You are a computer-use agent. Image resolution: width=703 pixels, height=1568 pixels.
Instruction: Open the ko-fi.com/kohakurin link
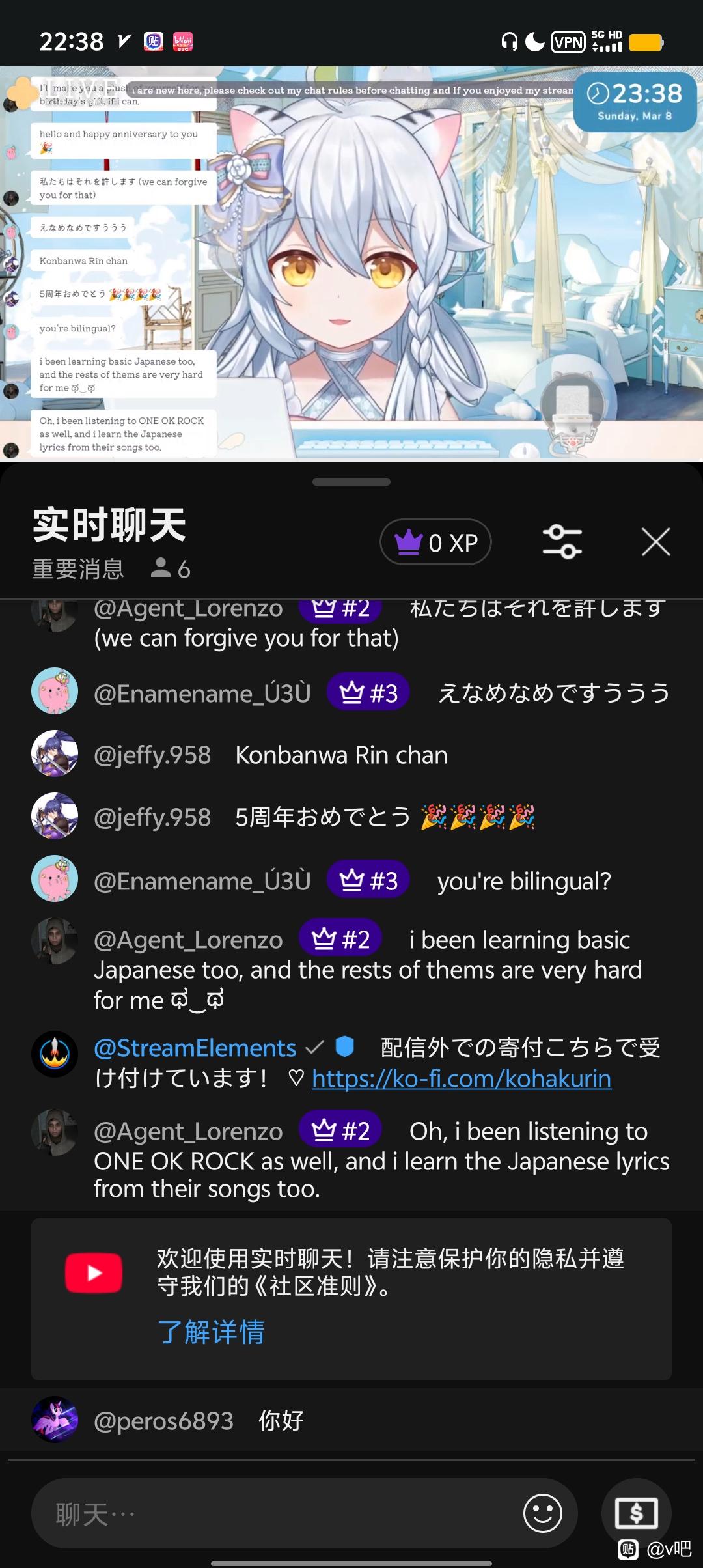[x=462, y=1079]
